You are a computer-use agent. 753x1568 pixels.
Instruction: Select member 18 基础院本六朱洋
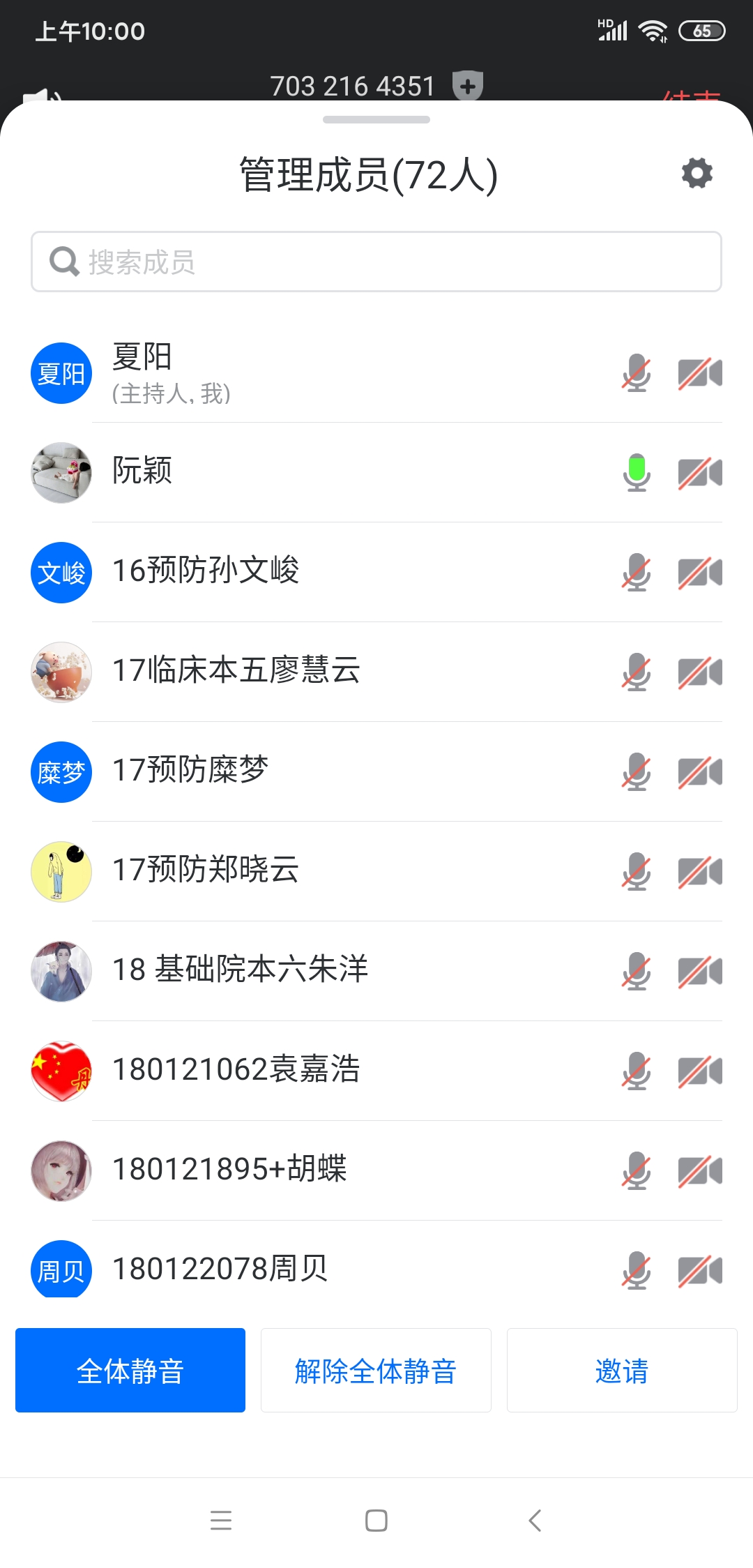point(376,971)
